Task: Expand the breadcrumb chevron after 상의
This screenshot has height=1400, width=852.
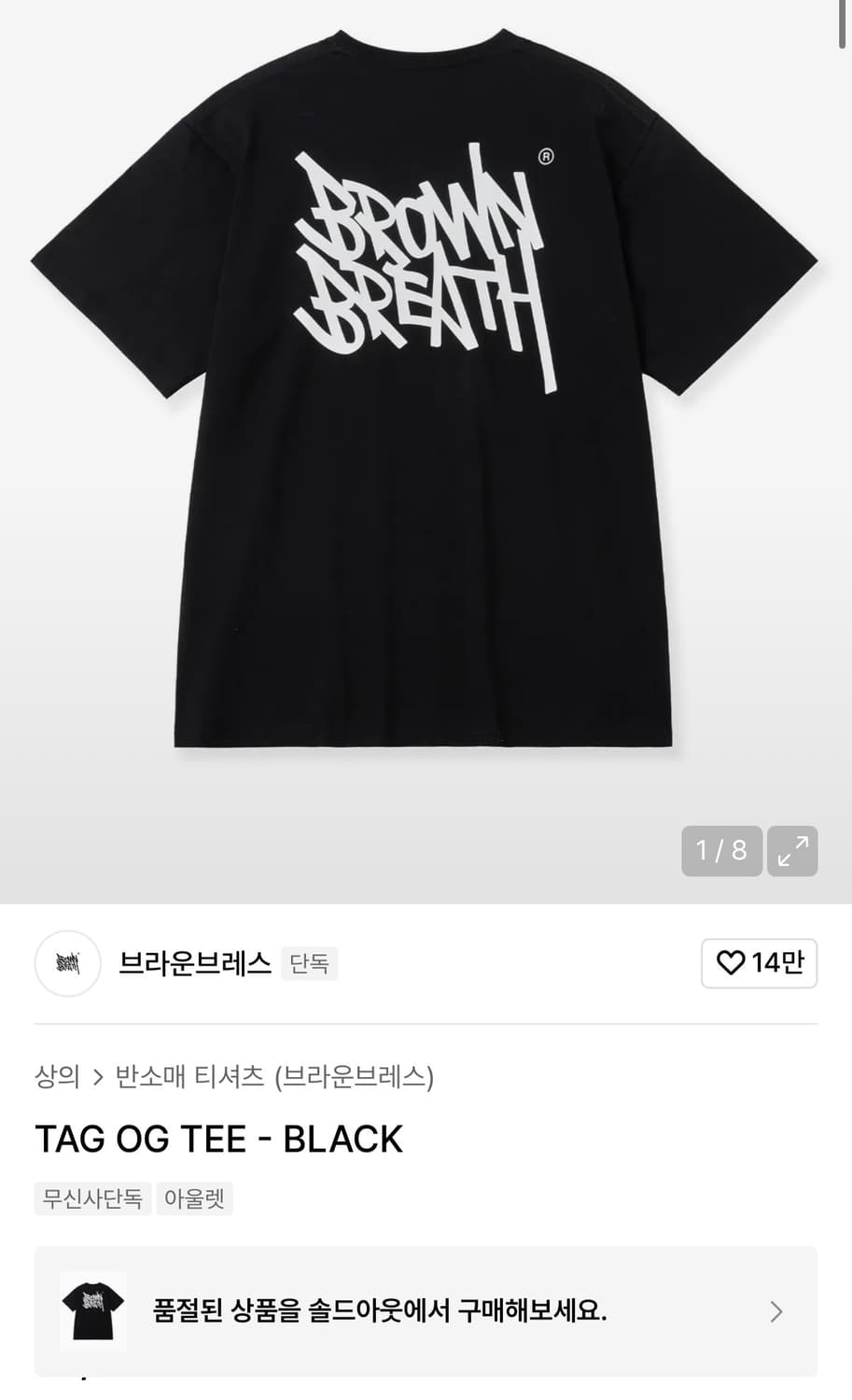Action: [97, 1076]
